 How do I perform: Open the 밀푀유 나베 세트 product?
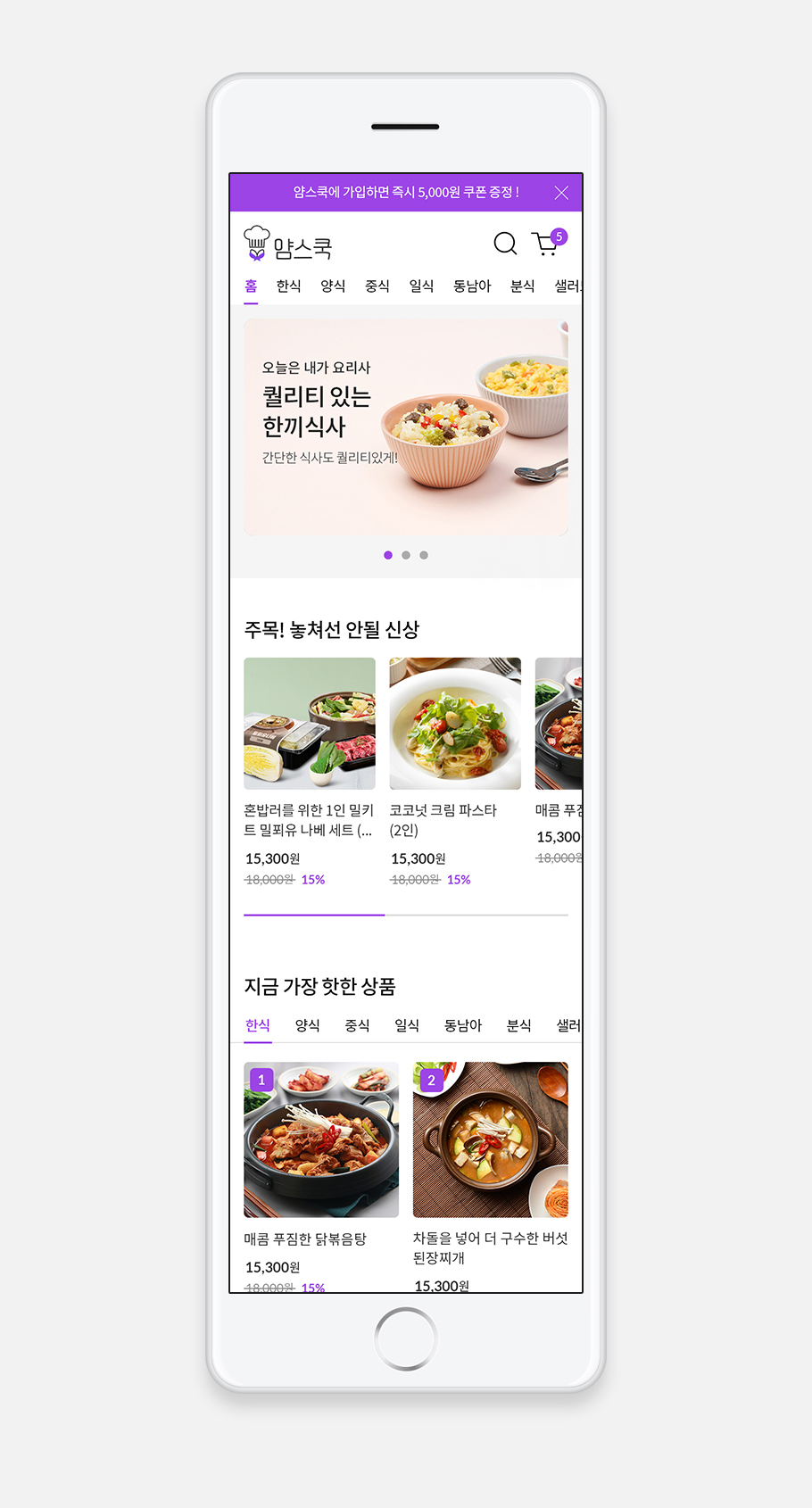pos(310,724)
